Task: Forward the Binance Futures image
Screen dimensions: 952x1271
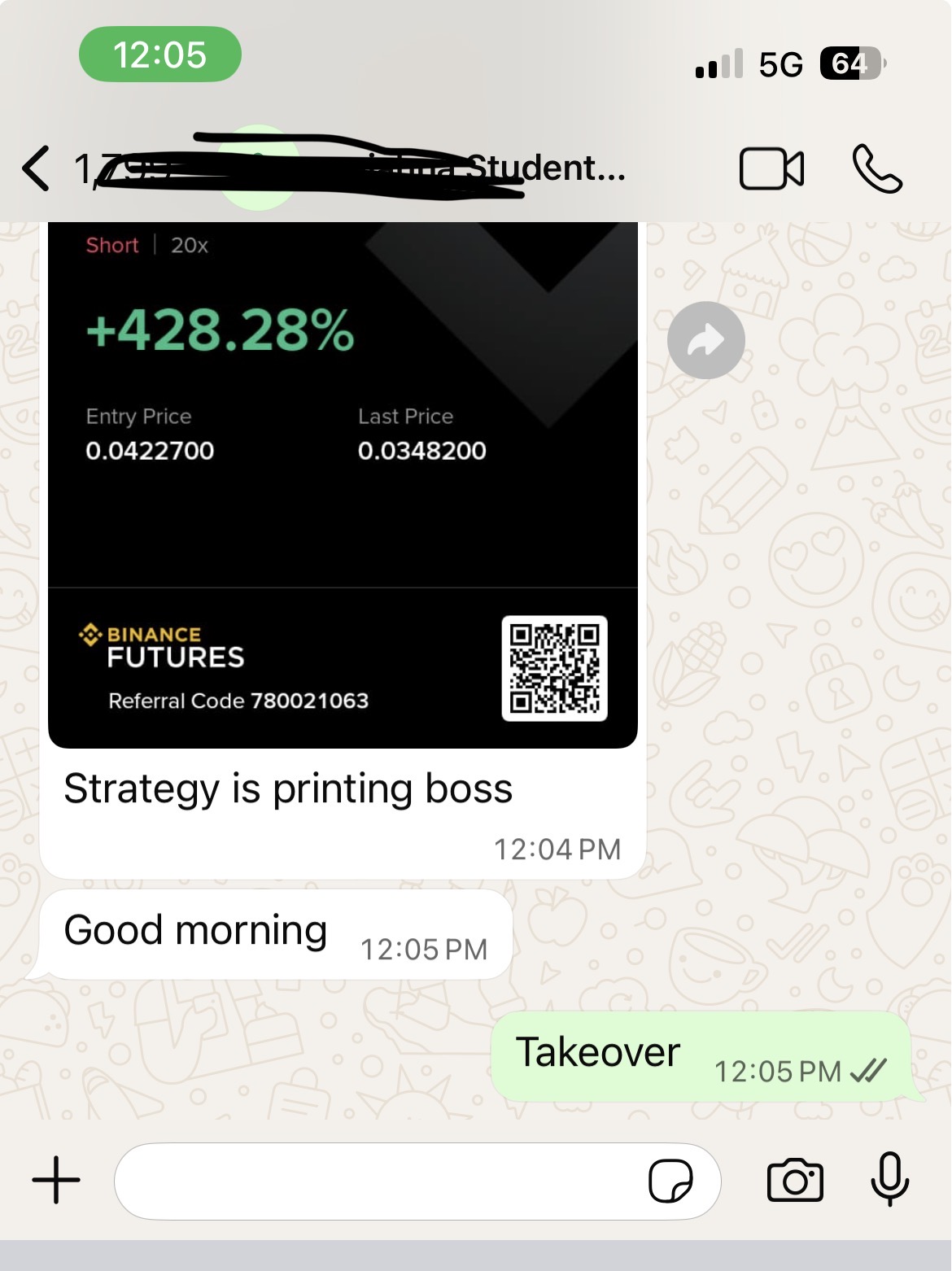Action: pos(705,340)
